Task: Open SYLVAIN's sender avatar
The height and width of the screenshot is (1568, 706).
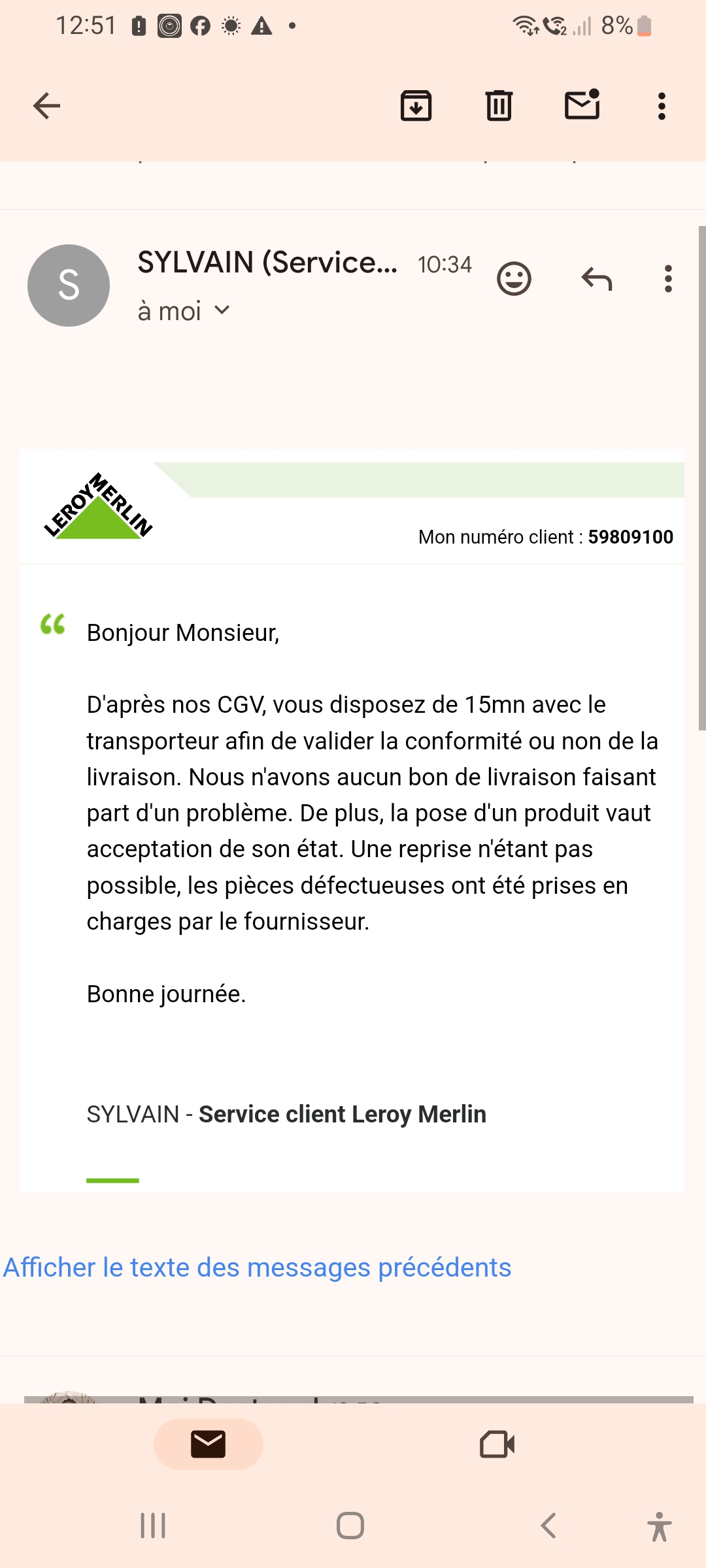Action: (69, 286)
